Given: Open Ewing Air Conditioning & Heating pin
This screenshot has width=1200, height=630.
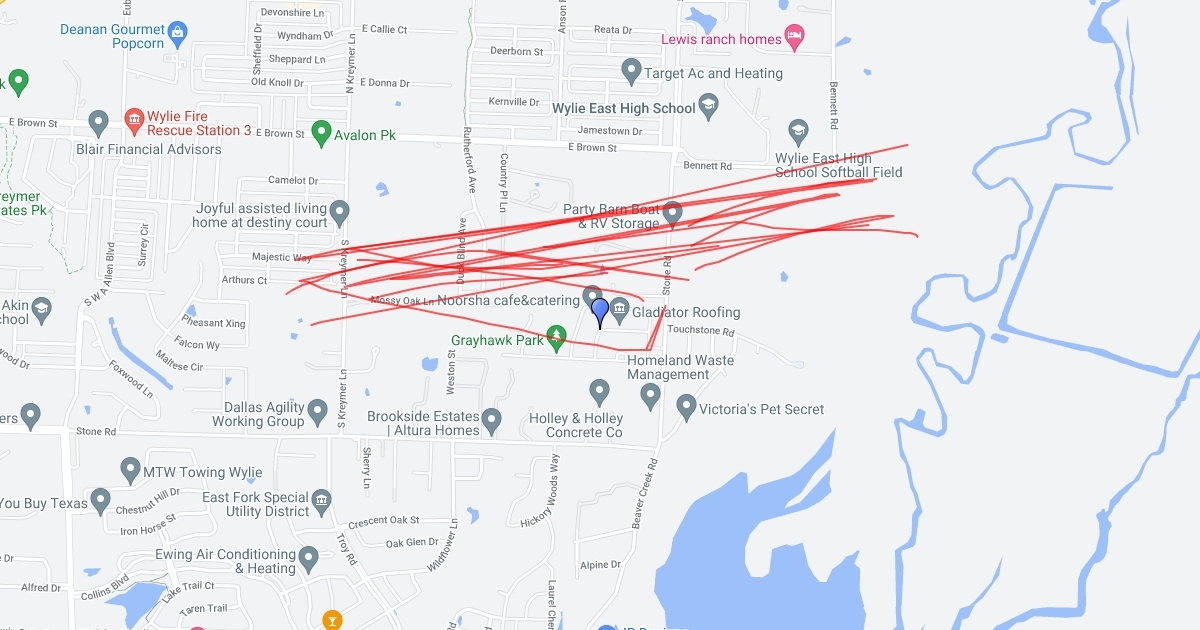Looking at the screenshot, I should pos(308,557).
